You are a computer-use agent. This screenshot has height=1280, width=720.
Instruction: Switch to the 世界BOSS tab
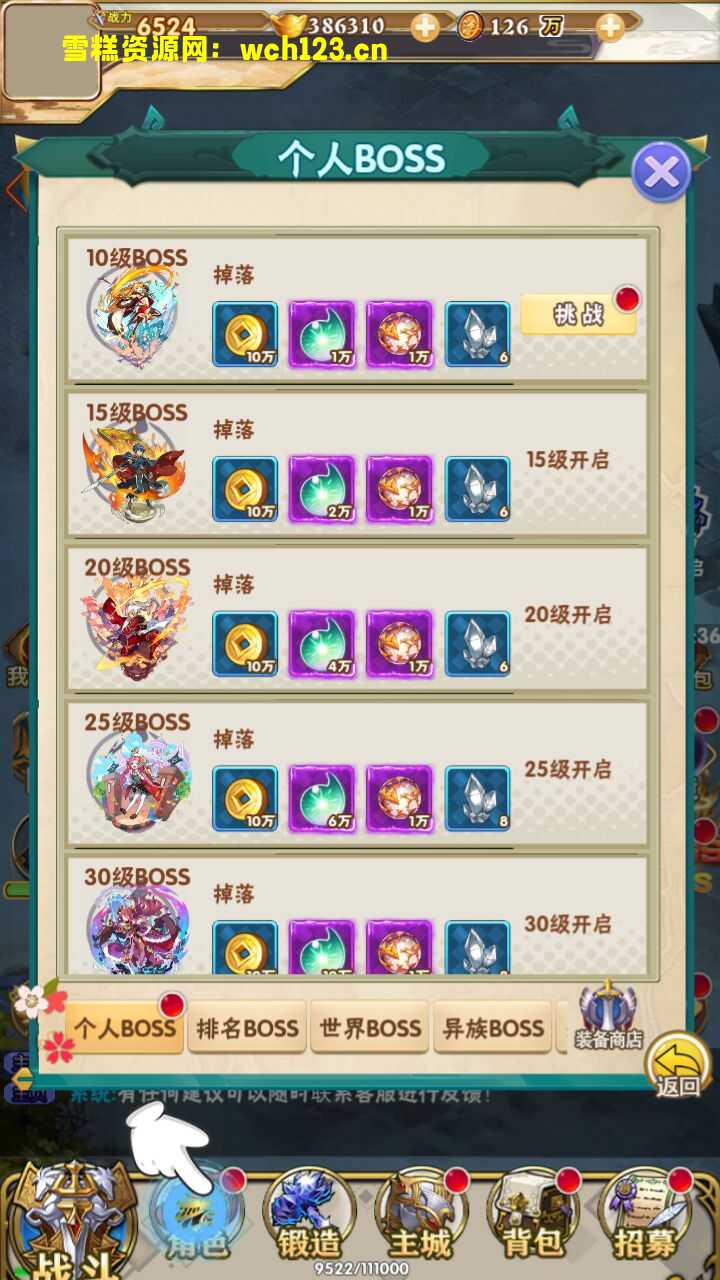tap(370, 1028)
